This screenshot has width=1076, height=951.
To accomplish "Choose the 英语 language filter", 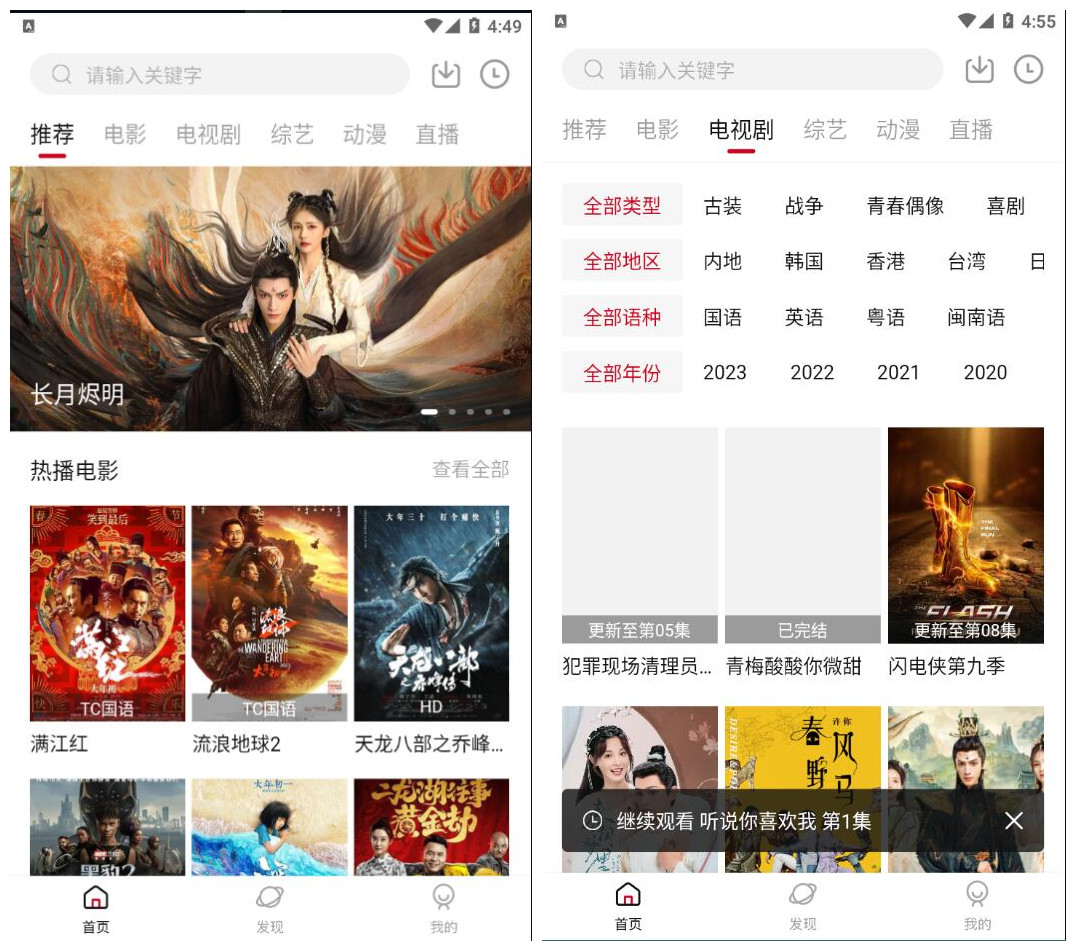I will (x=804, y=317).
